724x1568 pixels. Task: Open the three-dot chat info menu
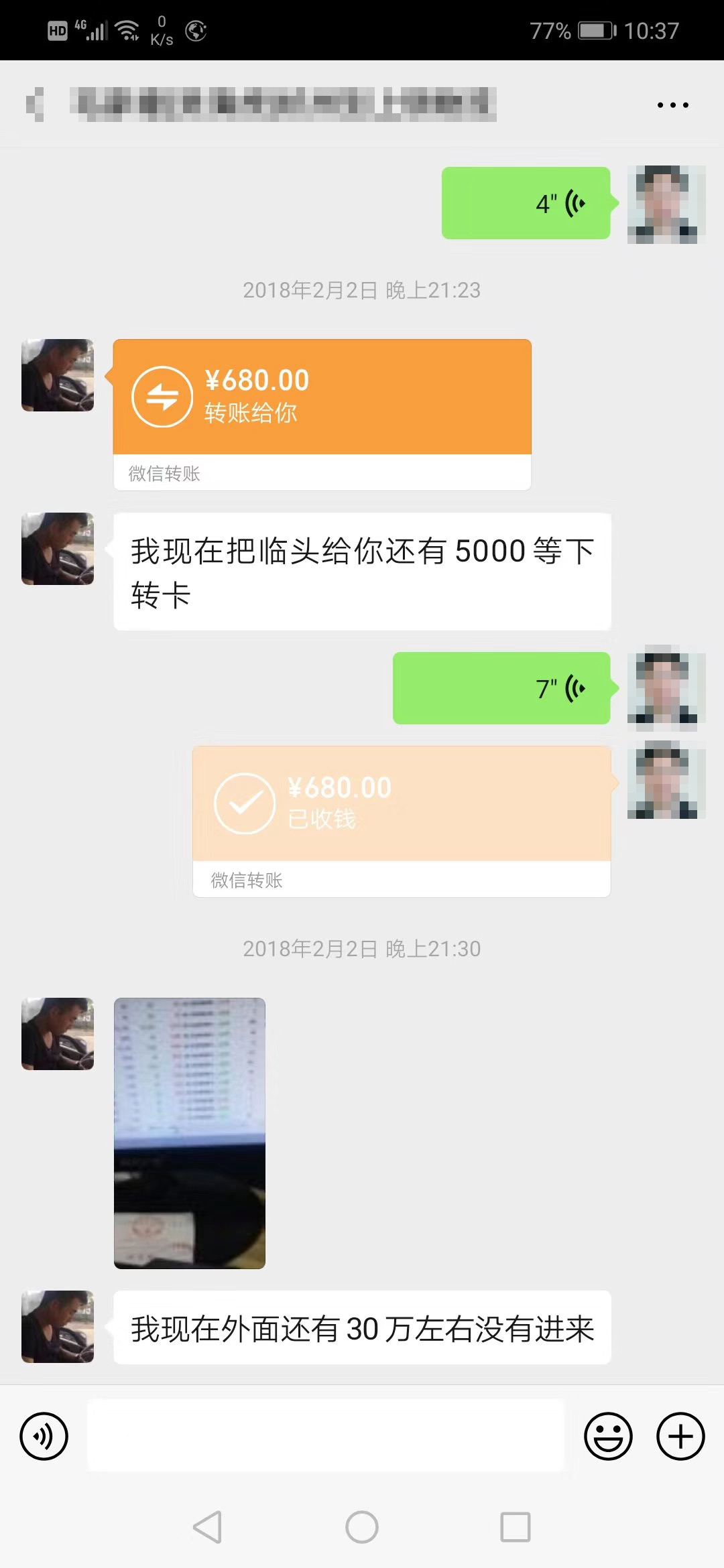pos(672,105)
